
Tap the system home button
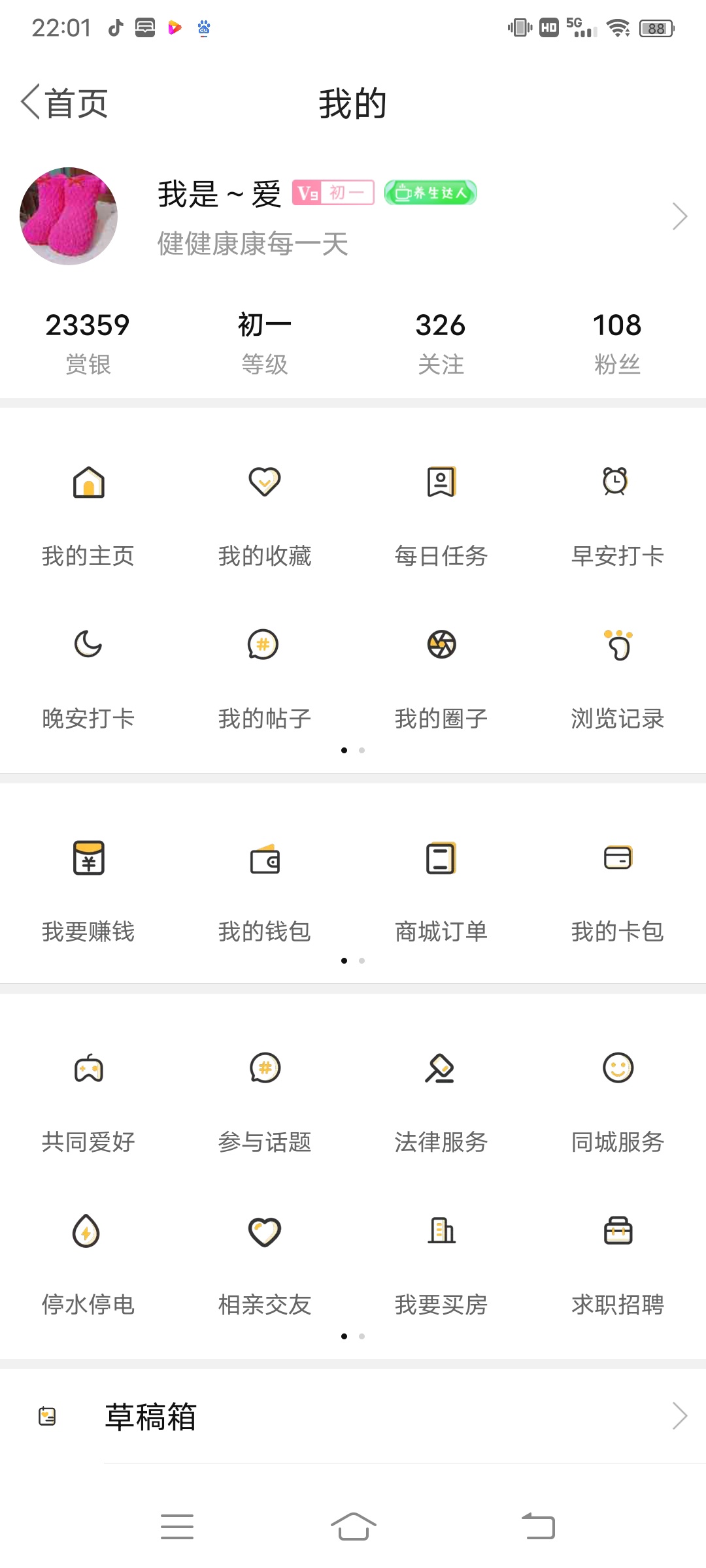point(353,1527)
